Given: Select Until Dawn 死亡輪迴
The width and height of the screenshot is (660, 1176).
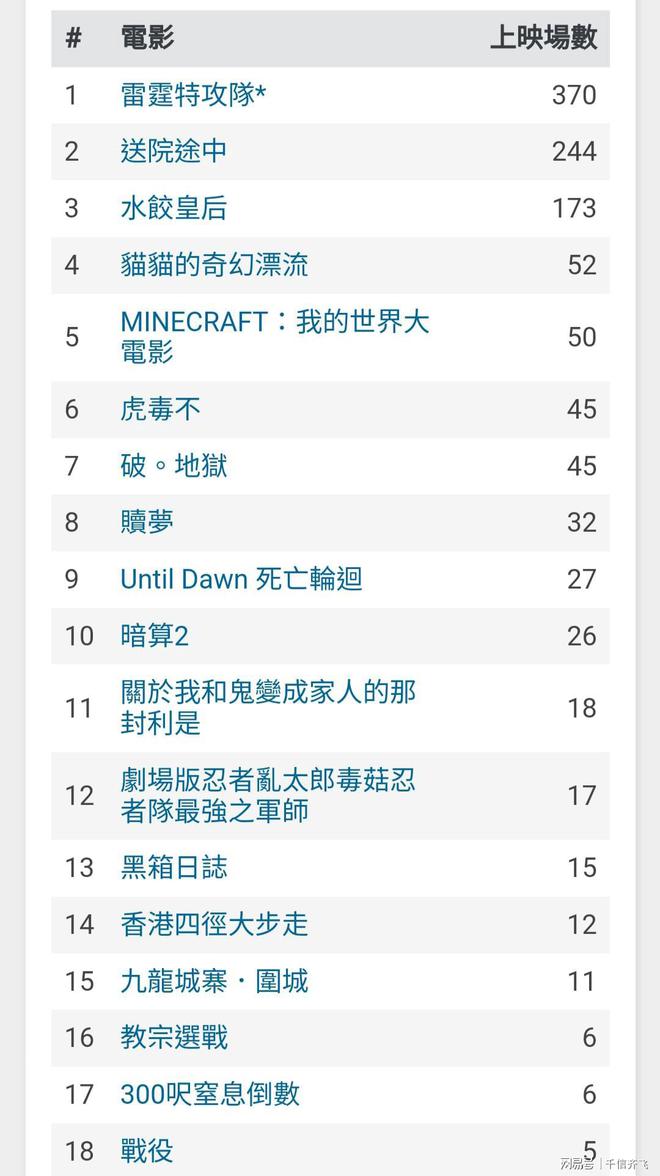Looking at the screenshot, I should (x=242, y=579).
